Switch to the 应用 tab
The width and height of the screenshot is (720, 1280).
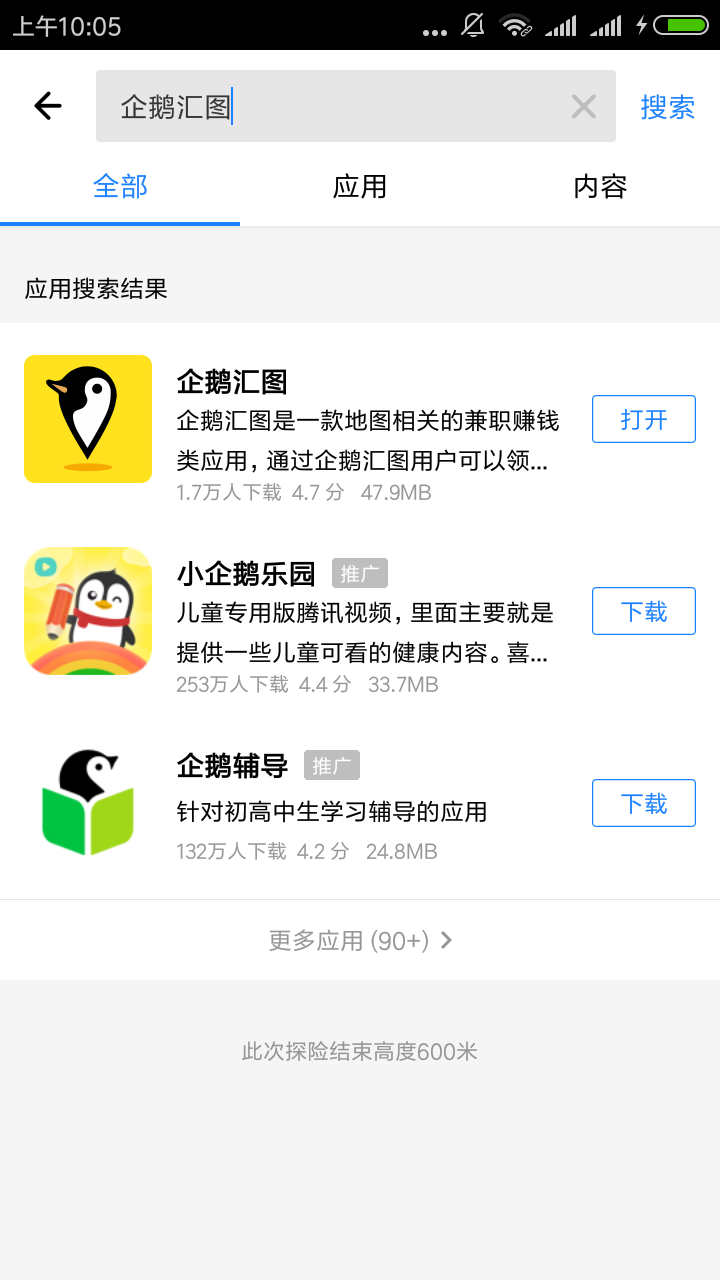point(360,187)
